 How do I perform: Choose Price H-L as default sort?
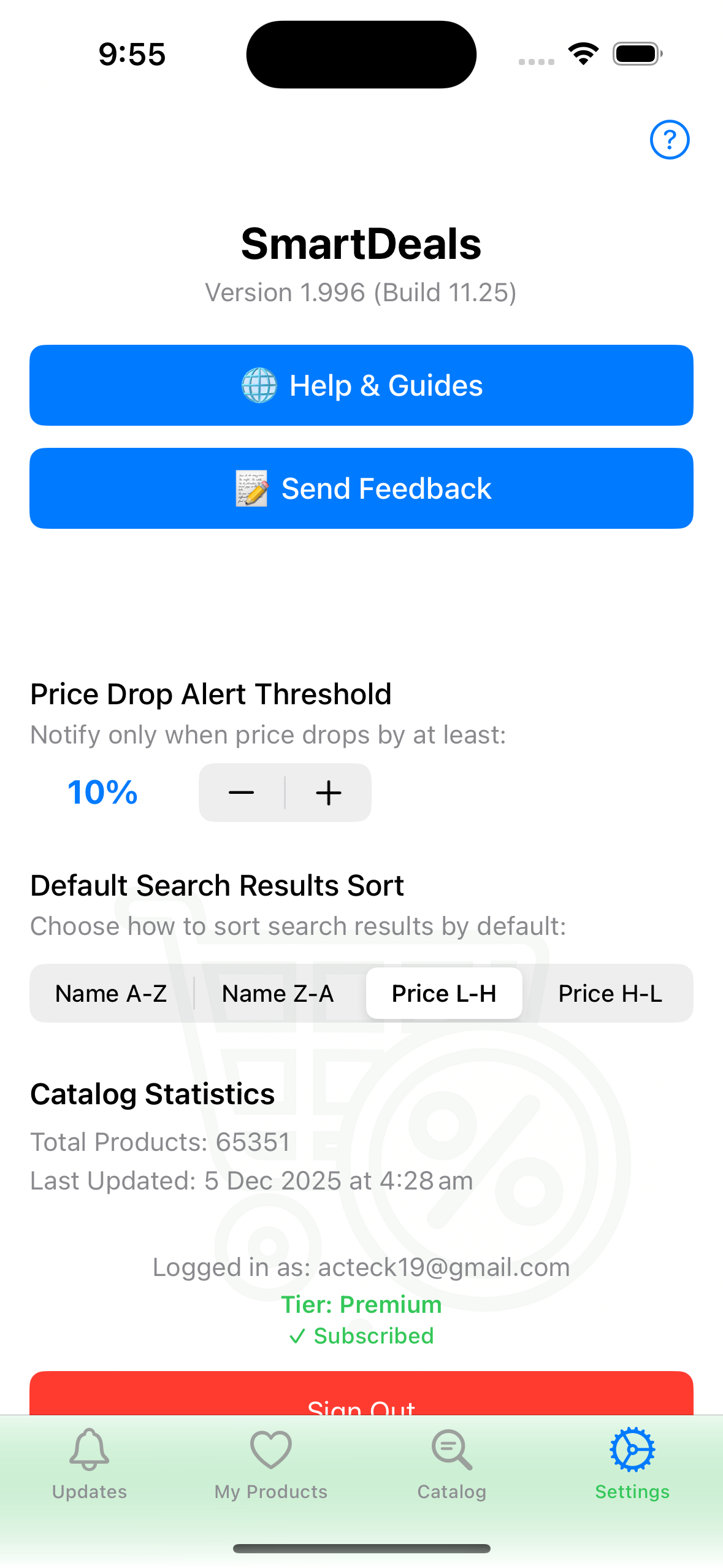click(610, 993)
